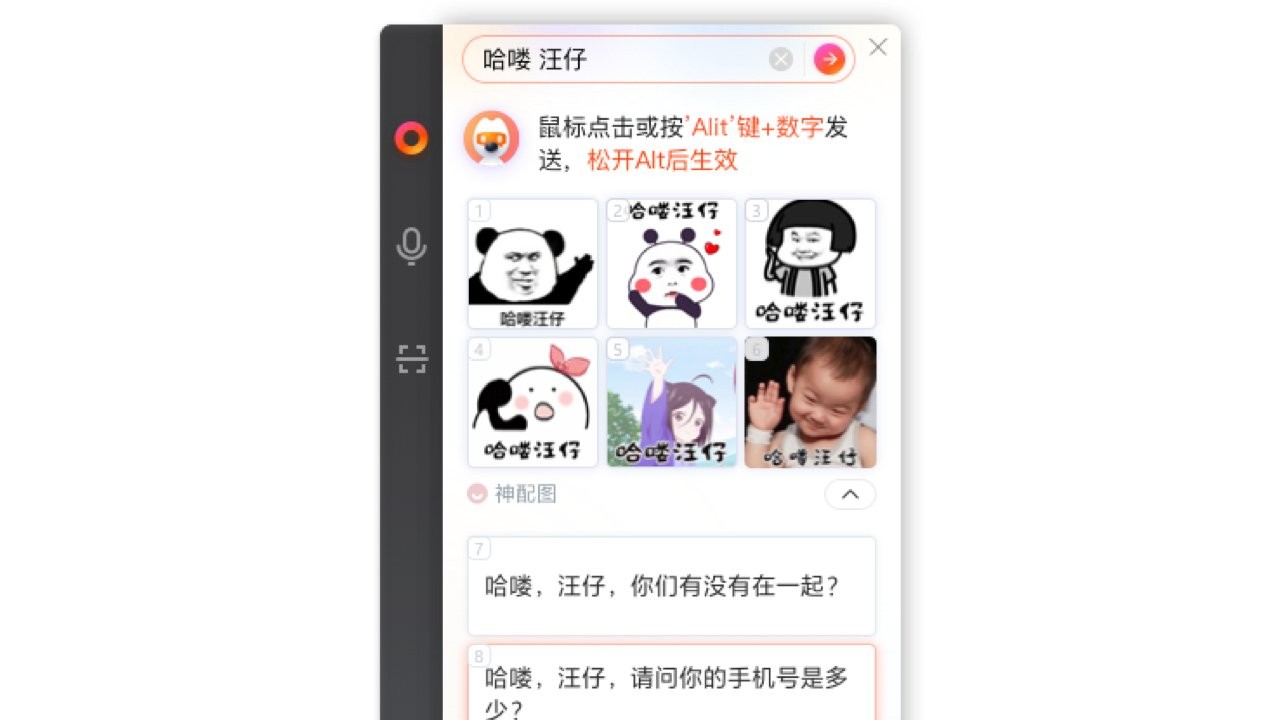Tap the red circle logo in the sidebar
The height and width of the screenshot is (720, 1280).
click(411, 138)
